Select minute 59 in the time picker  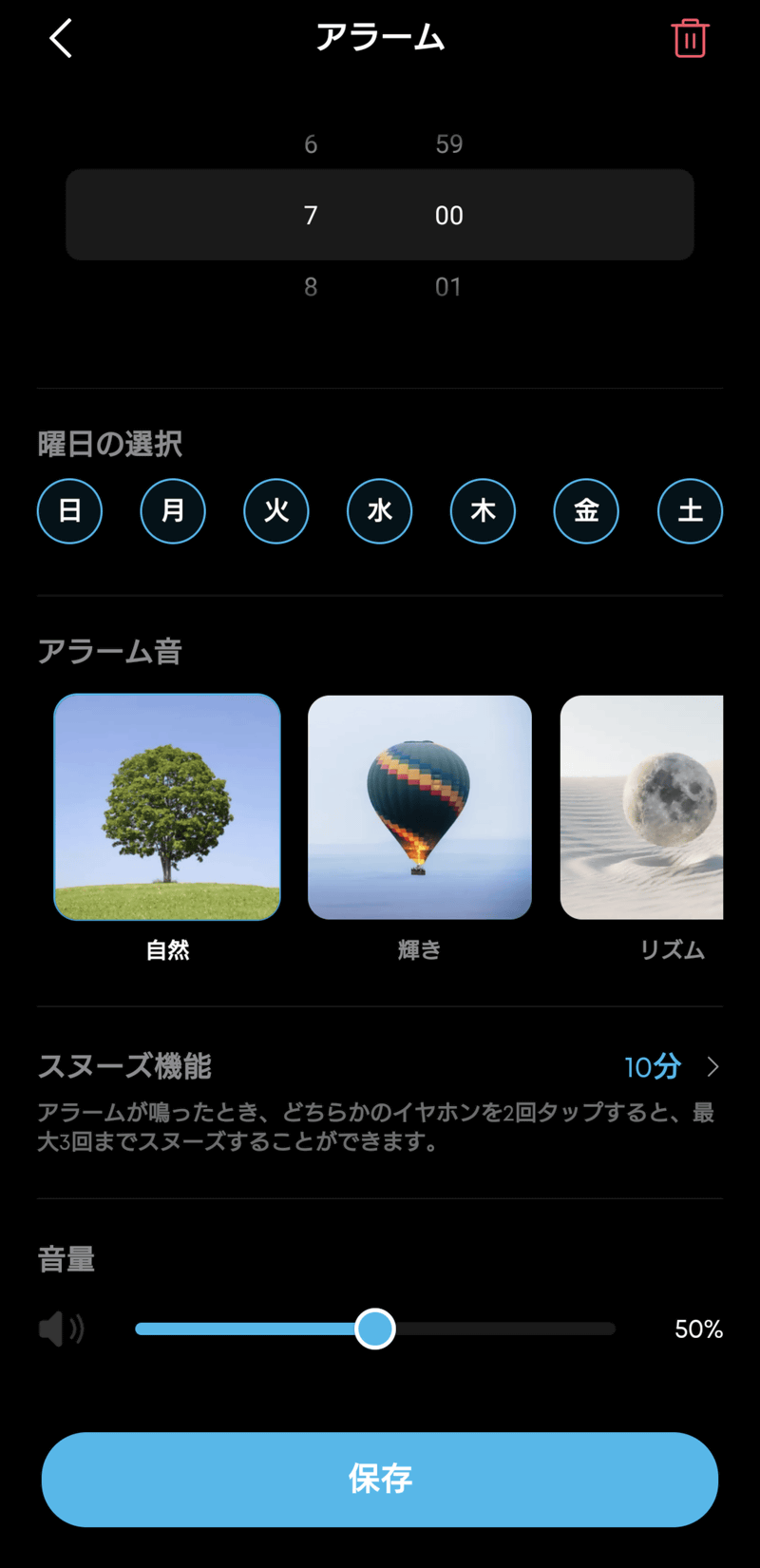[x=448, y=144]
